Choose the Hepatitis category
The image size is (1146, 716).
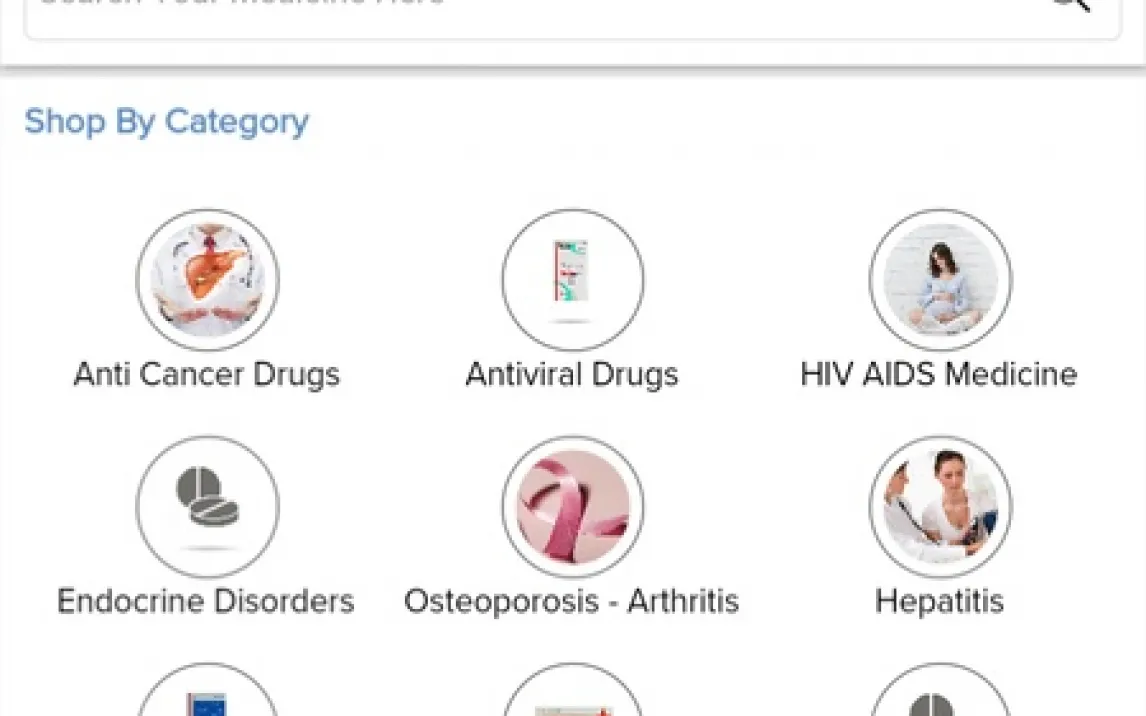pos(939,508)
